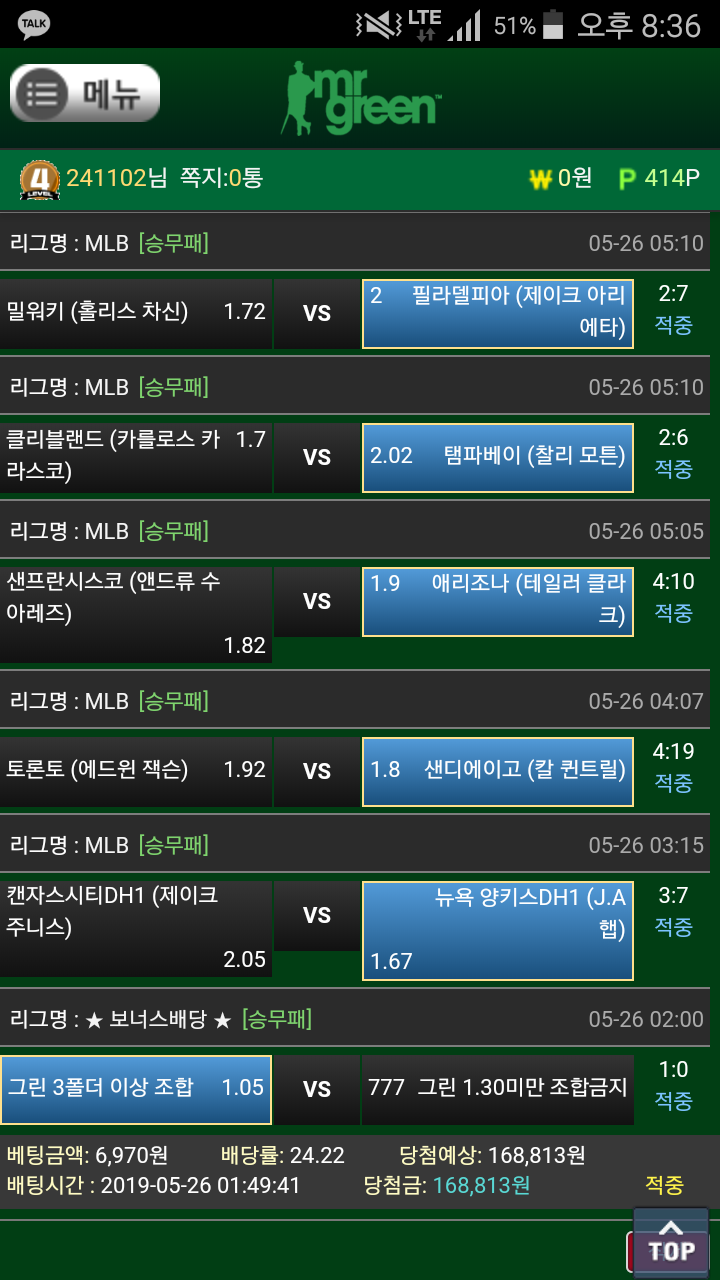Select the 필라델피아 (제이크 아리에타) pick
Viewport: 720px width, 1280px height.
click(x=498, y=314)
